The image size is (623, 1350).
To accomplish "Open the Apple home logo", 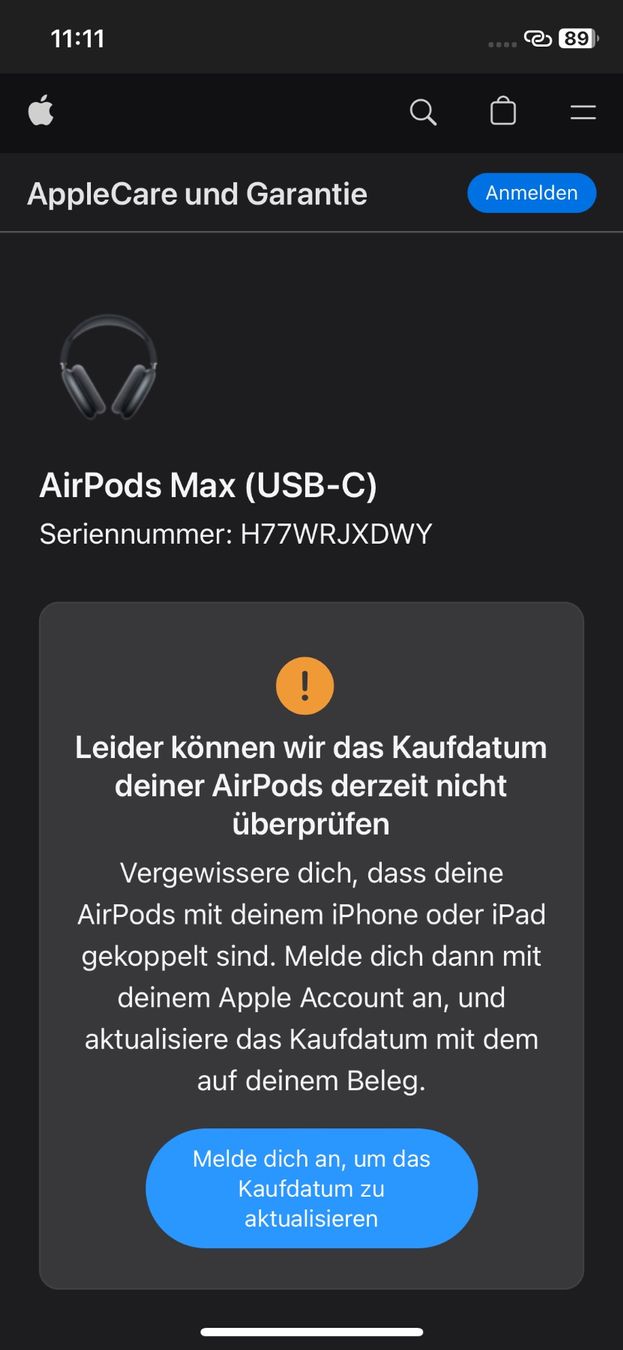I will [x=41, y=112].
